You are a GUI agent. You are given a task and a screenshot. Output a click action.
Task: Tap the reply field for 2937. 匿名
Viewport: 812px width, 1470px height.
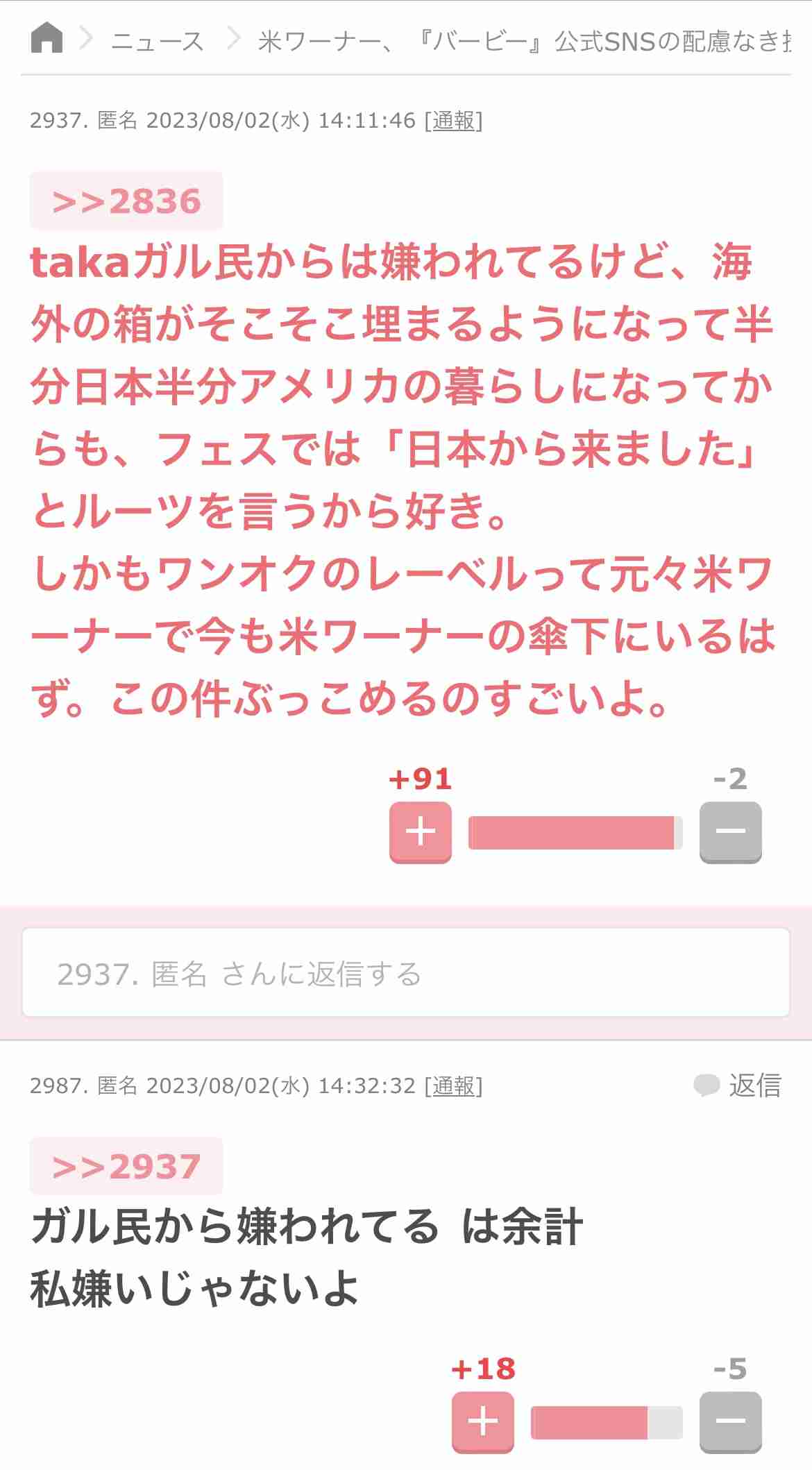406,973
